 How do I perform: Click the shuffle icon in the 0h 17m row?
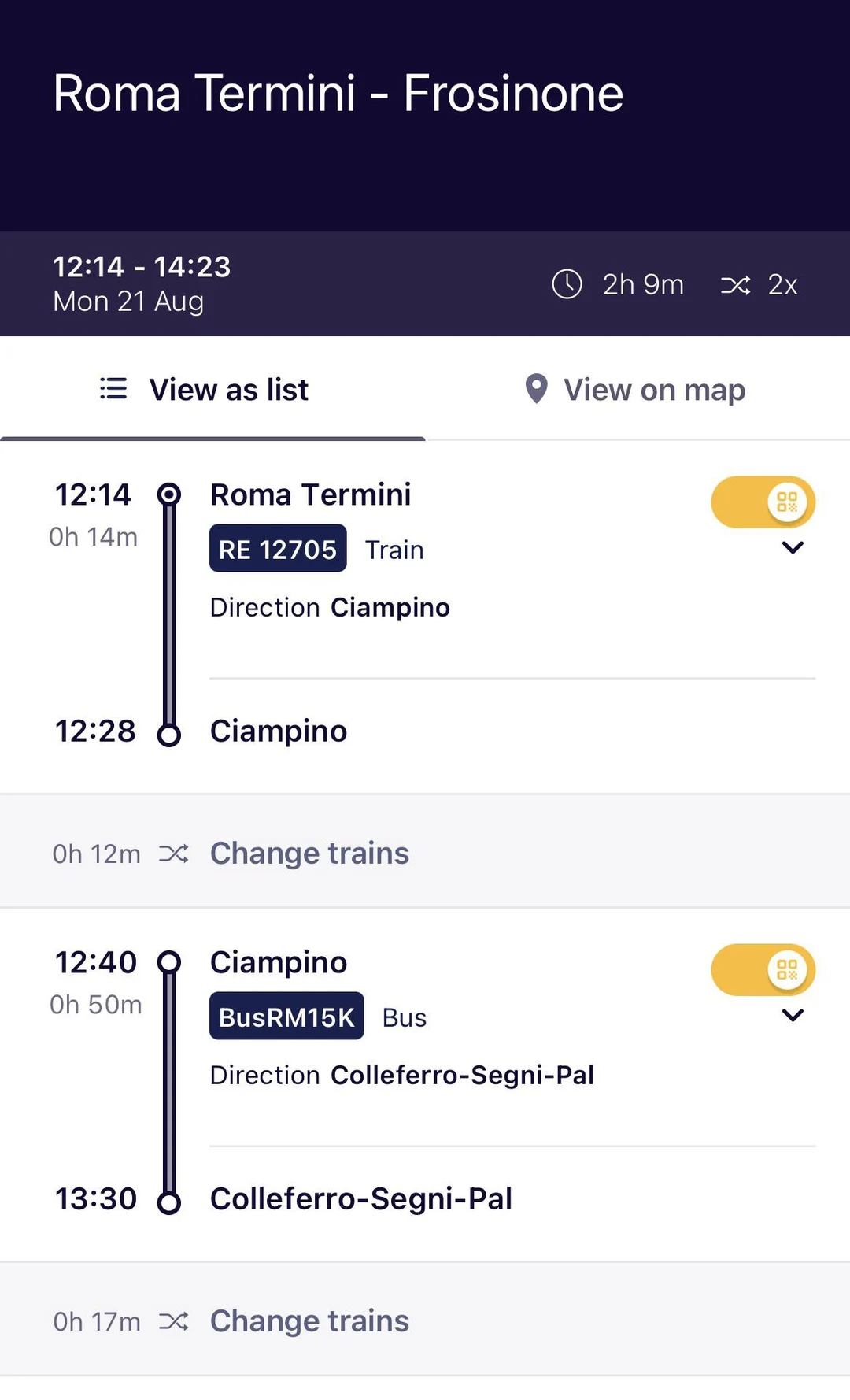(175, 1321)
